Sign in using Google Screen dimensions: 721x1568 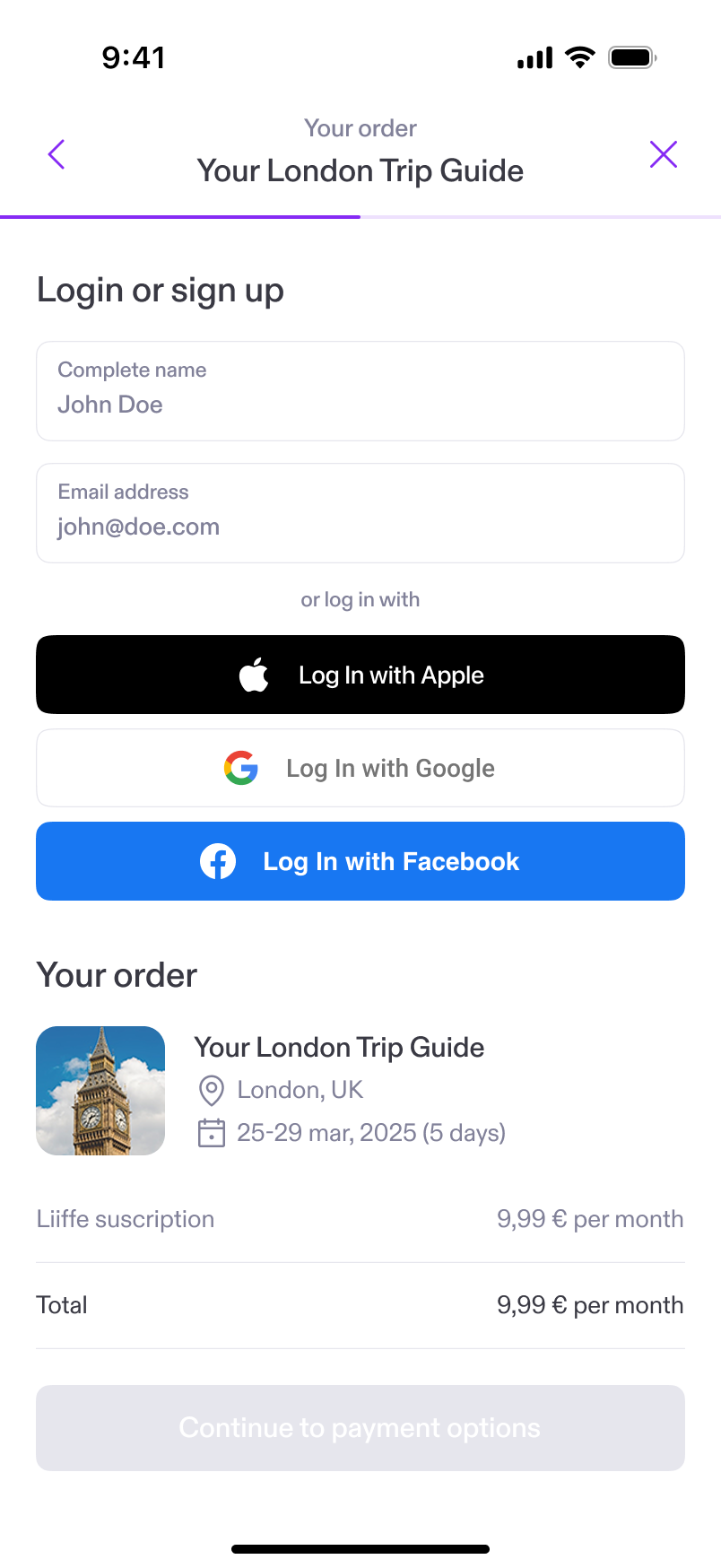click(x=360, y=768)
